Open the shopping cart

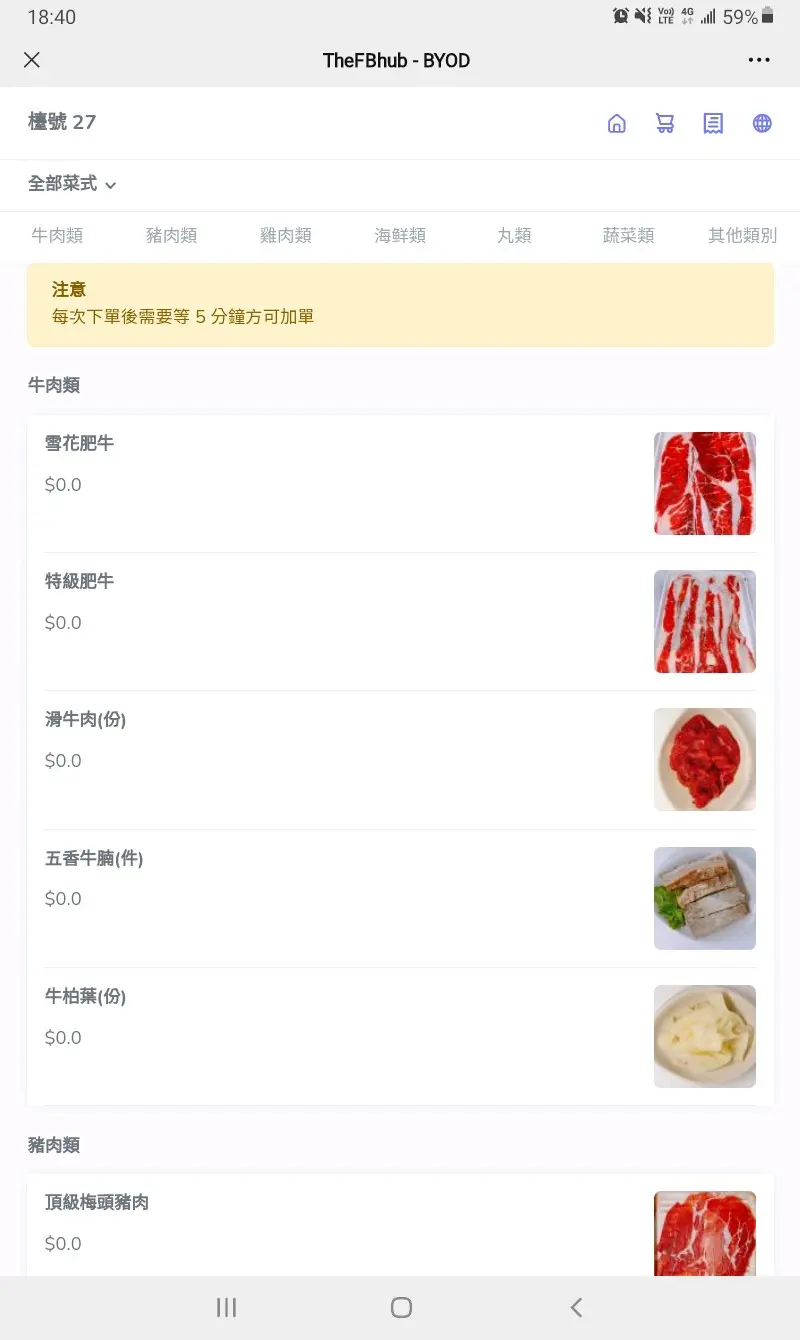665,123
